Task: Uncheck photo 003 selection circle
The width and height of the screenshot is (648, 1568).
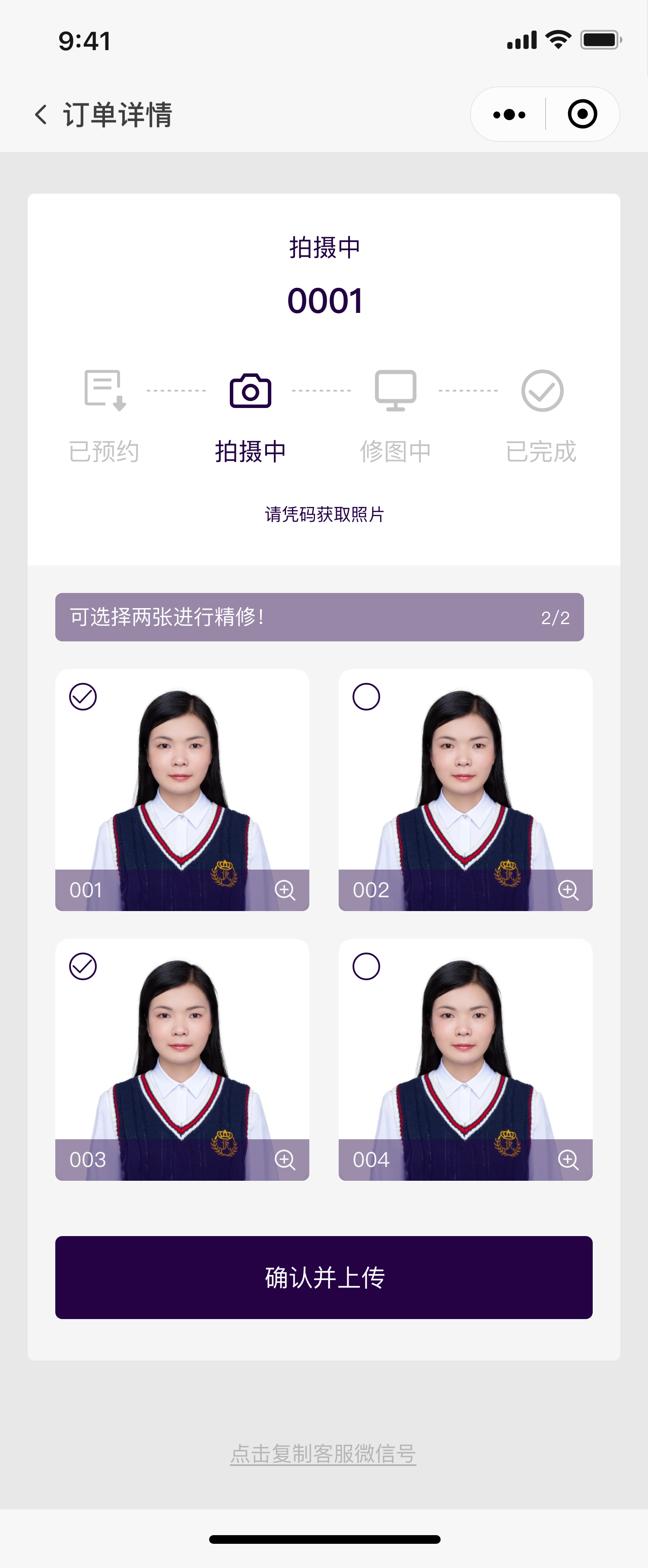Action: (83, 967)
